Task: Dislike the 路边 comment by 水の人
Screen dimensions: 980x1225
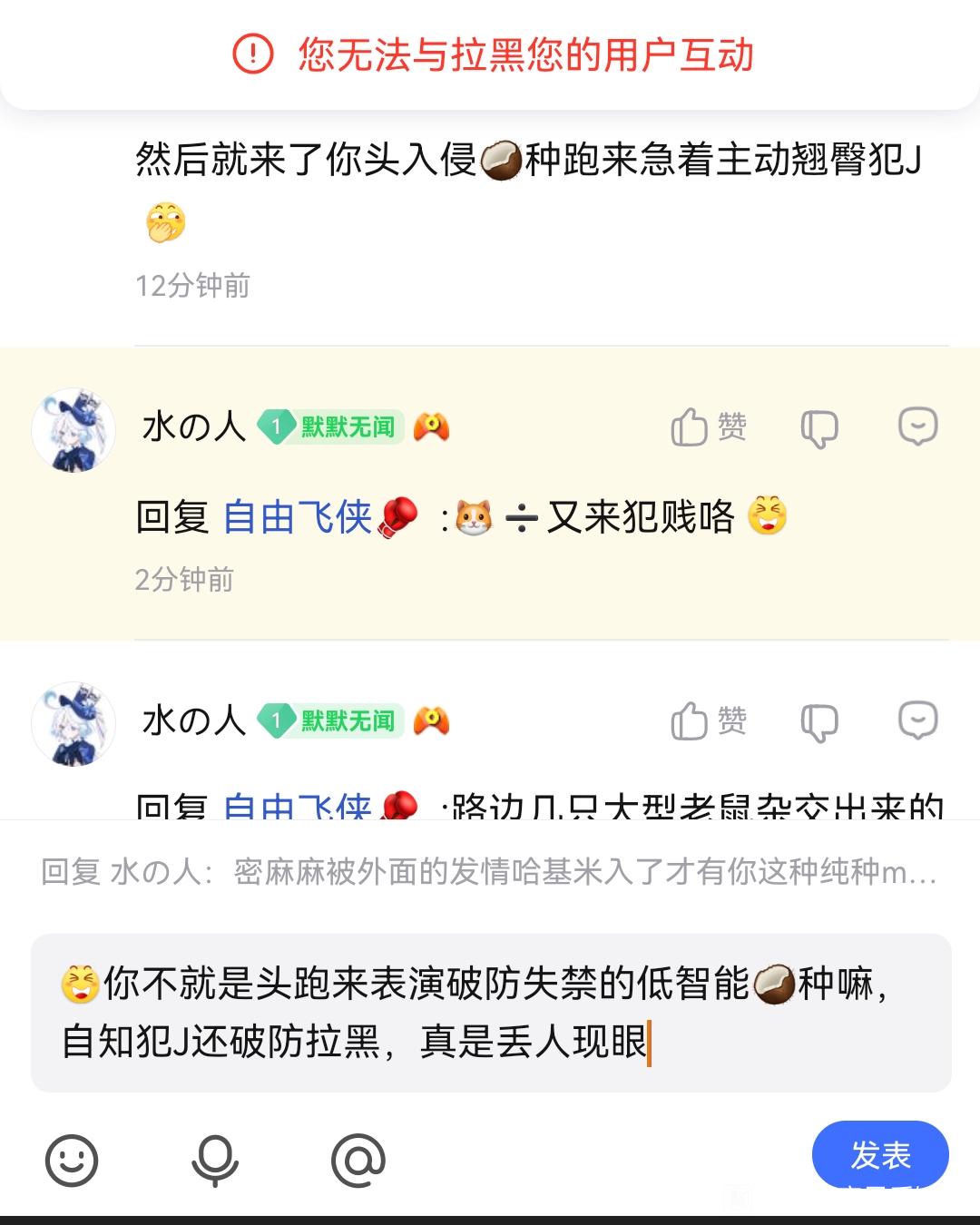Action: pos(819,722)
